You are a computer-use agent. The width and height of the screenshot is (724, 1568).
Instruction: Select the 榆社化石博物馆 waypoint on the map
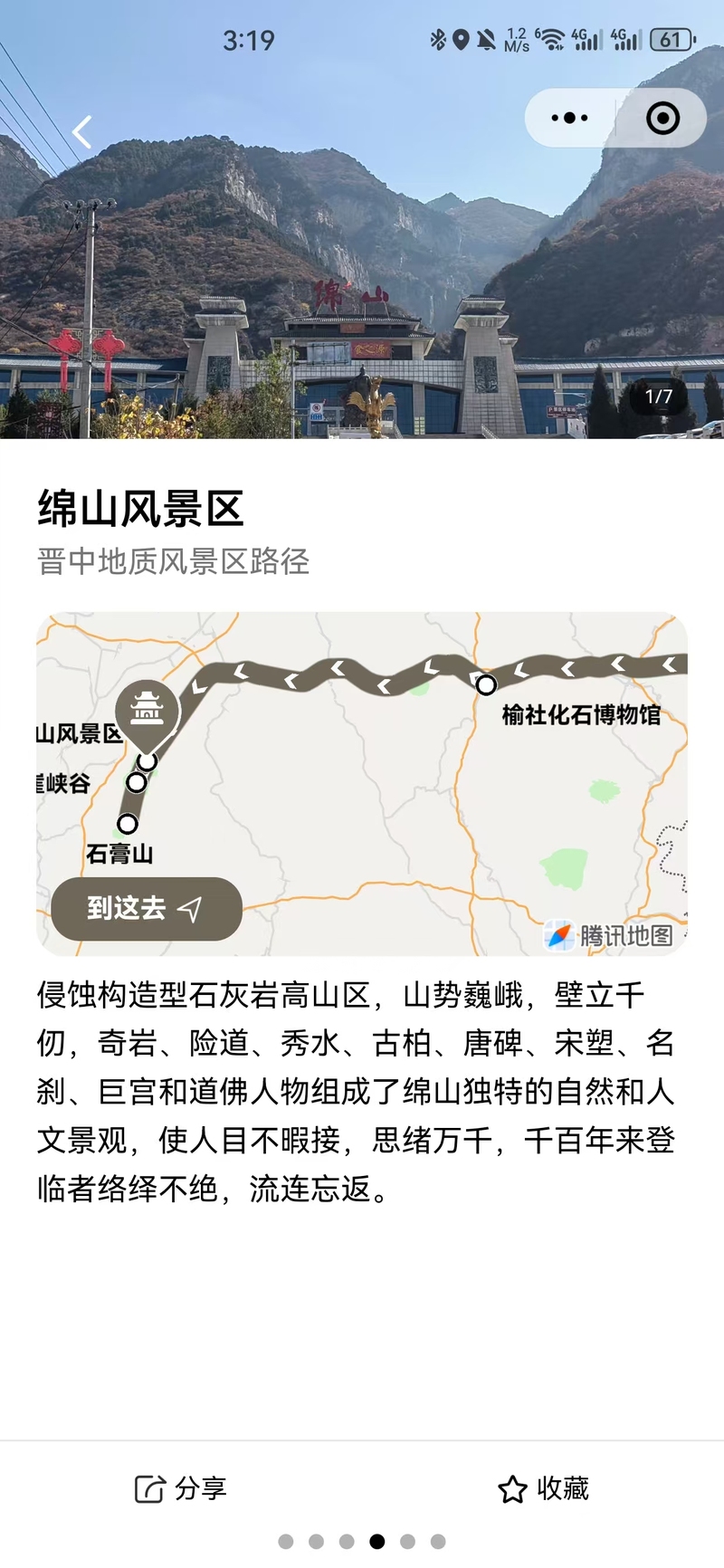tap(487, 685)
